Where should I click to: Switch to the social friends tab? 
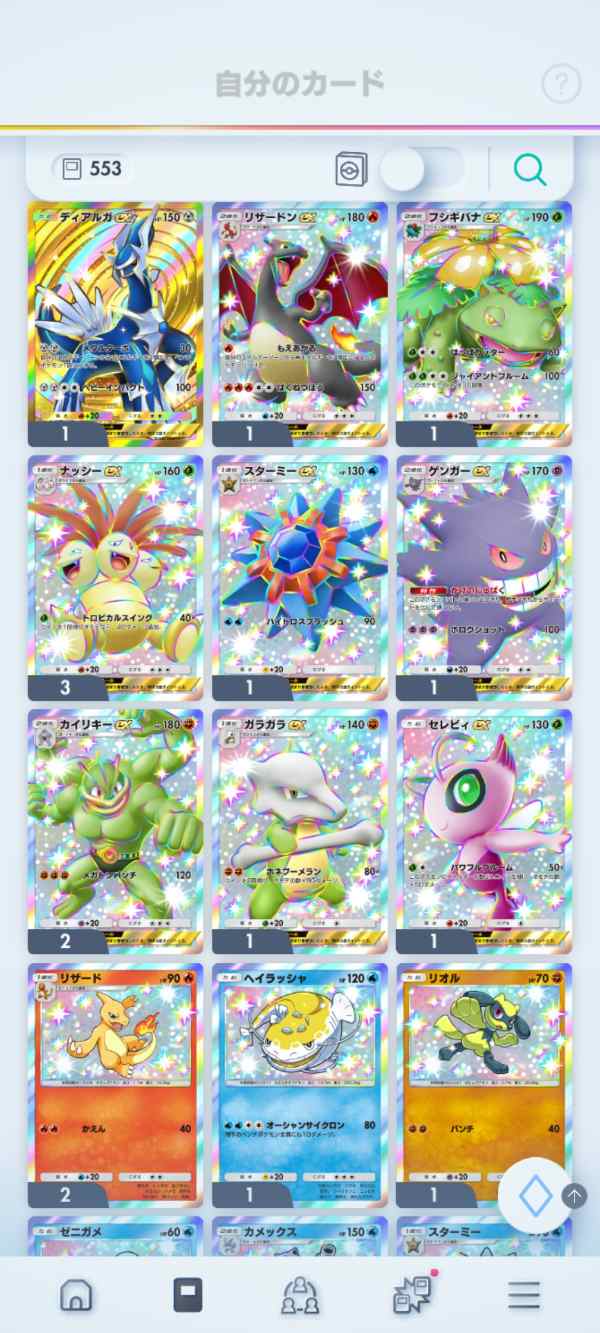(300, 1295)
